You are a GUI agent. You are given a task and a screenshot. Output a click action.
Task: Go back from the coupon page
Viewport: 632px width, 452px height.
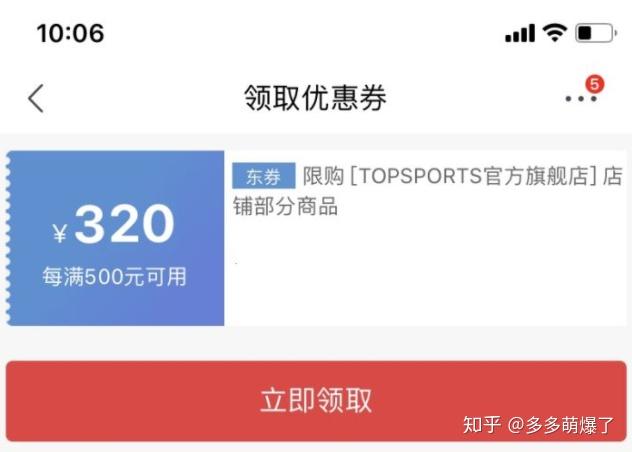pos(36,98)
